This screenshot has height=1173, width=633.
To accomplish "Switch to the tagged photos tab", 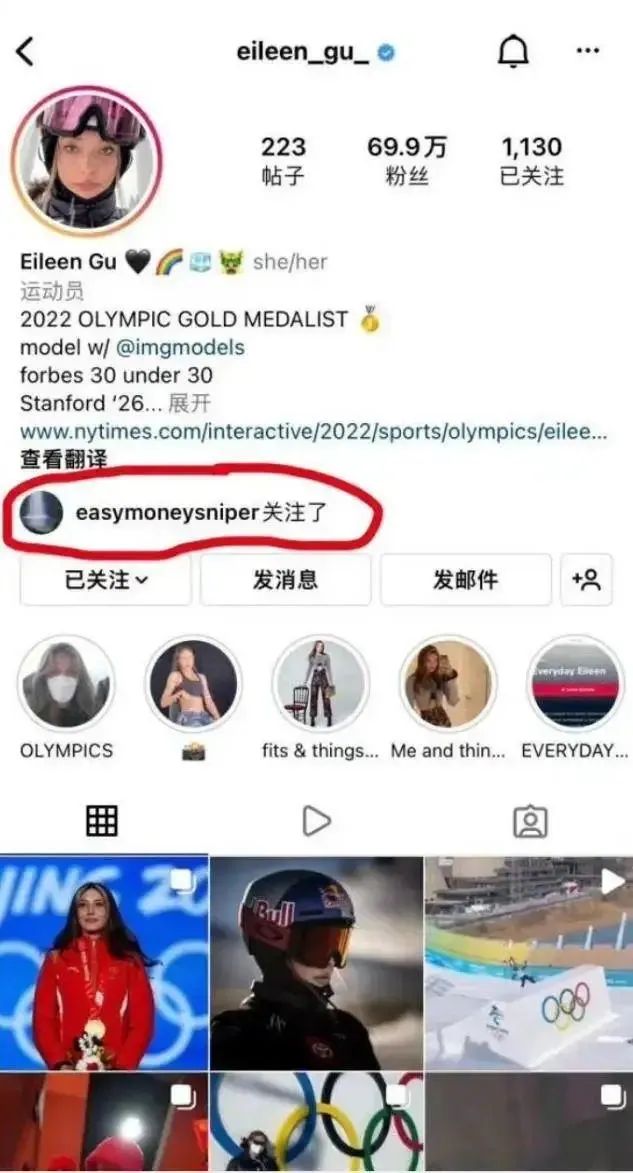I will pyautogui.click(x=529, y=821).
